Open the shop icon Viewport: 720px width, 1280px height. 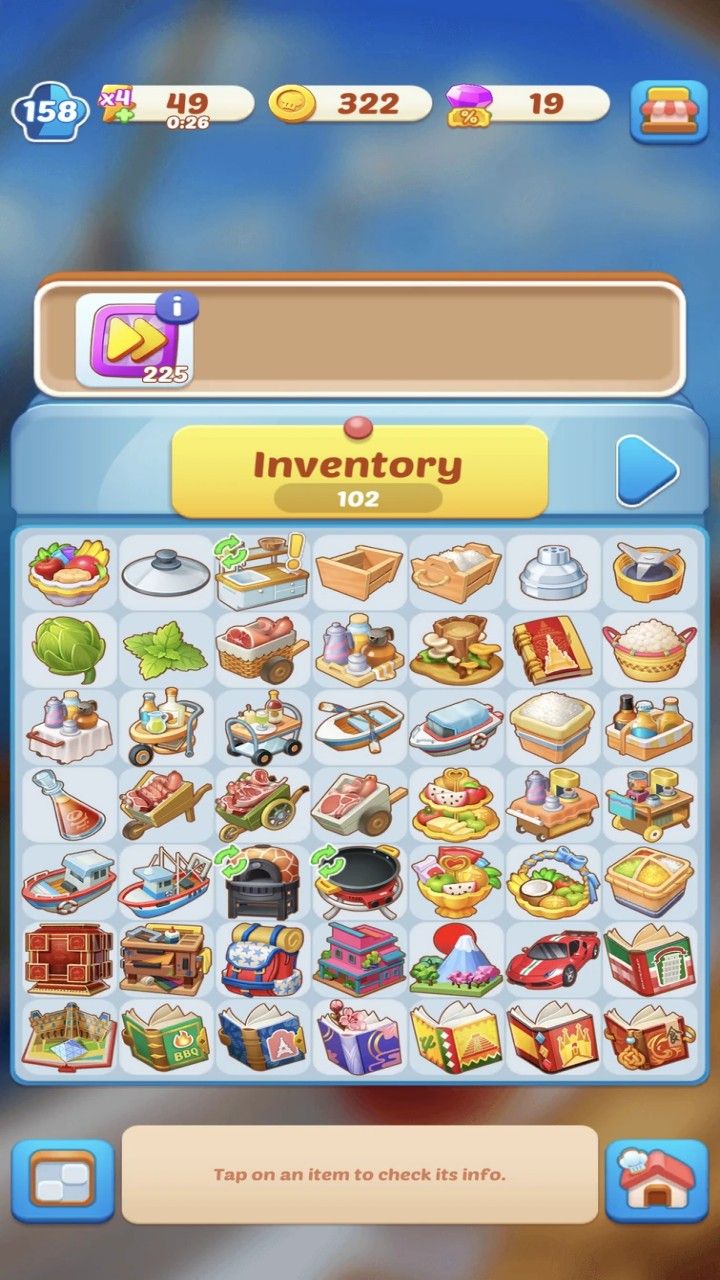668,110
